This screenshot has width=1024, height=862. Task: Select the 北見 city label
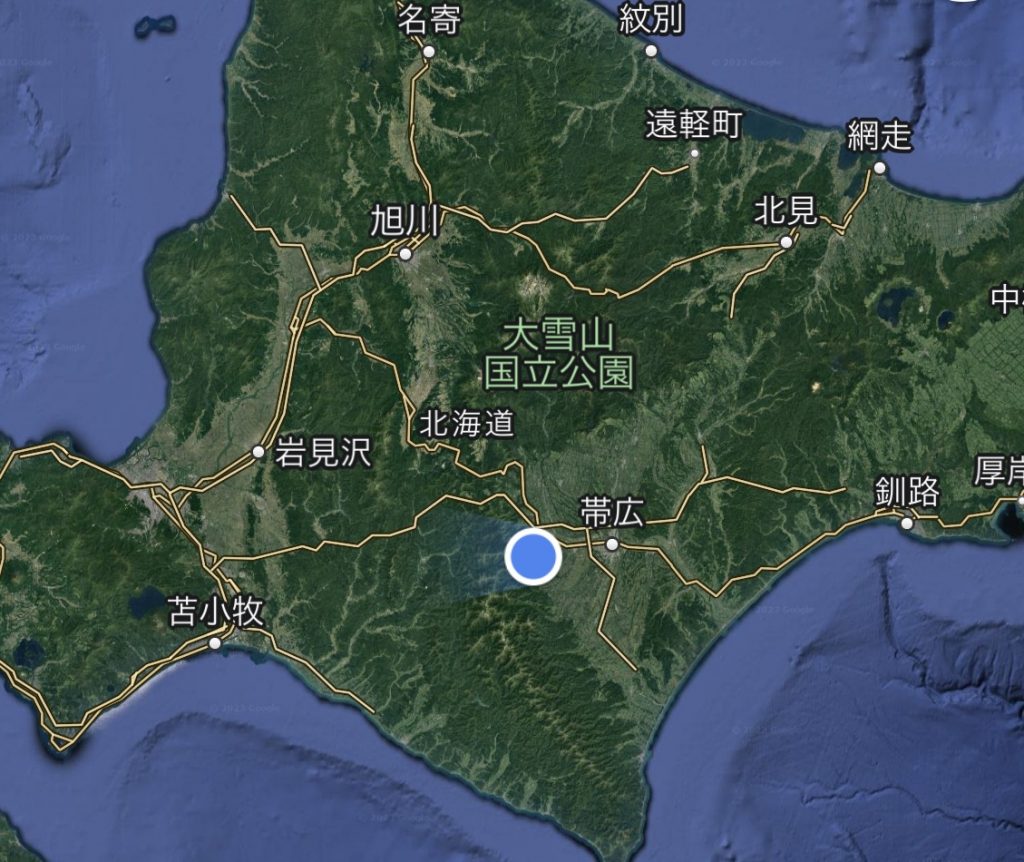pyautogui.click(x=787, y=211)
